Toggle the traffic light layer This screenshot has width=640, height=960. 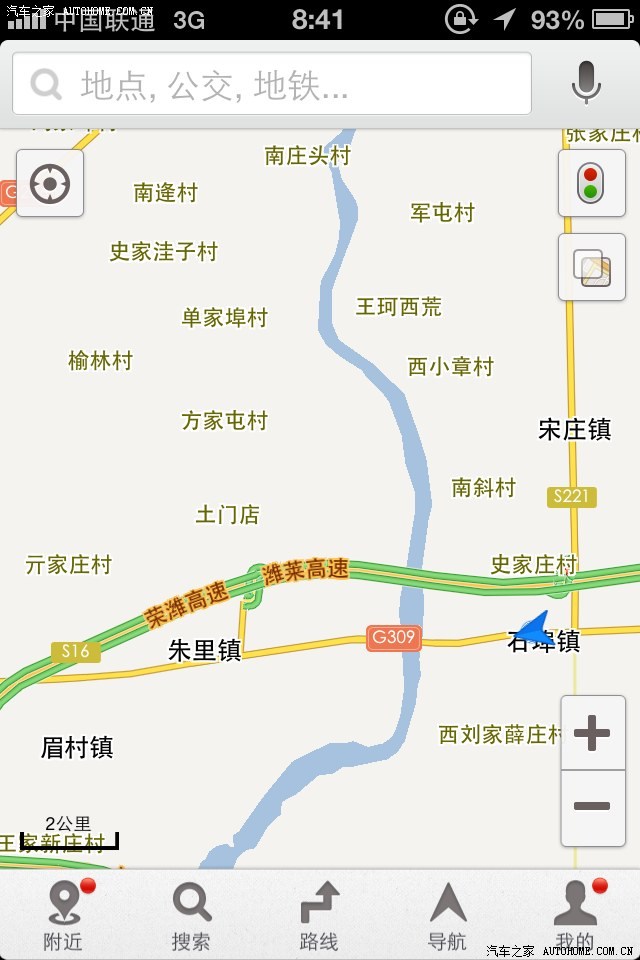591,184
